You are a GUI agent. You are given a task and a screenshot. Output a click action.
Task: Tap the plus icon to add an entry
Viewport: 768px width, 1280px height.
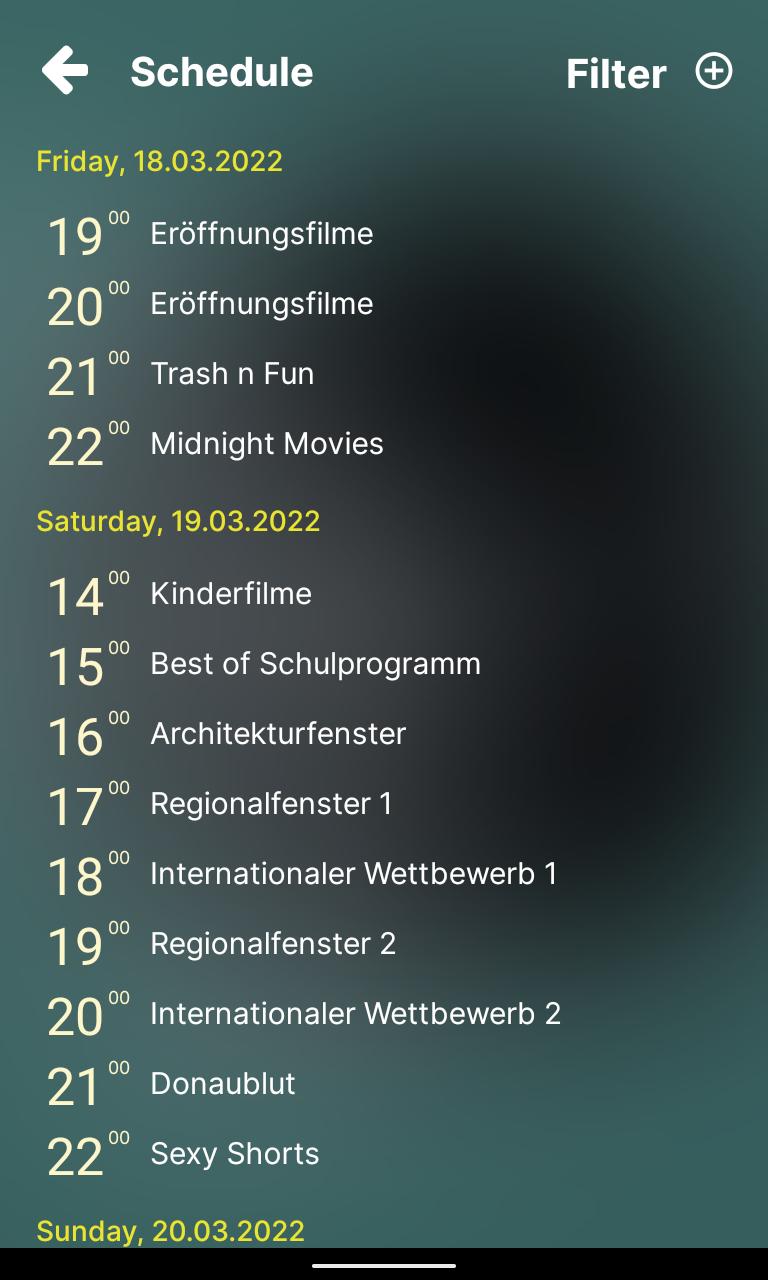(x=714, y=72)
